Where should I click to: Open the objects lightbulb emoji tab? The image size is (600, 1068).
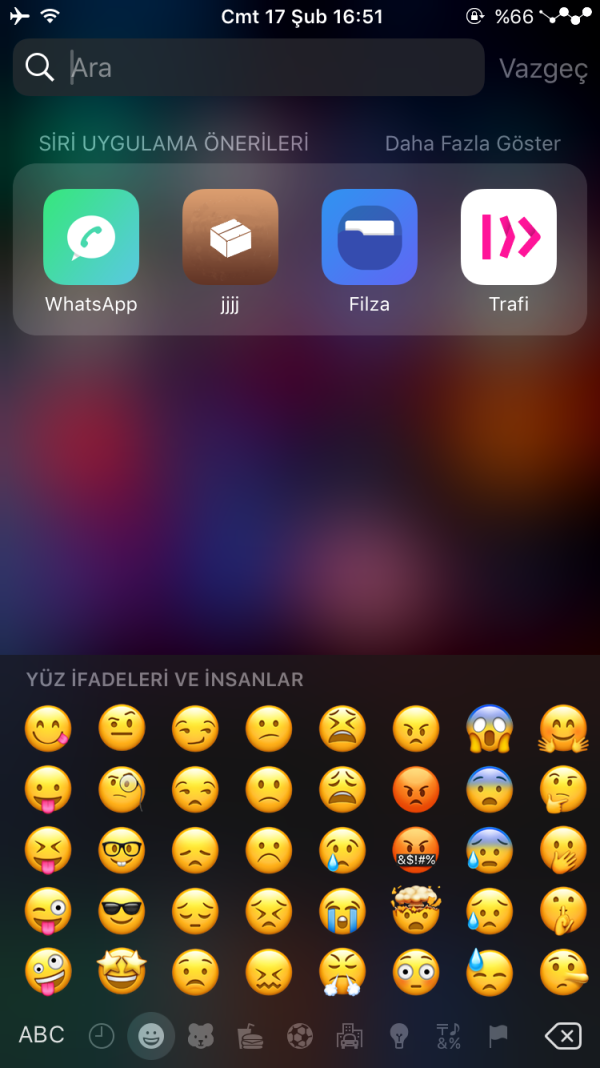pos(399,1037)
